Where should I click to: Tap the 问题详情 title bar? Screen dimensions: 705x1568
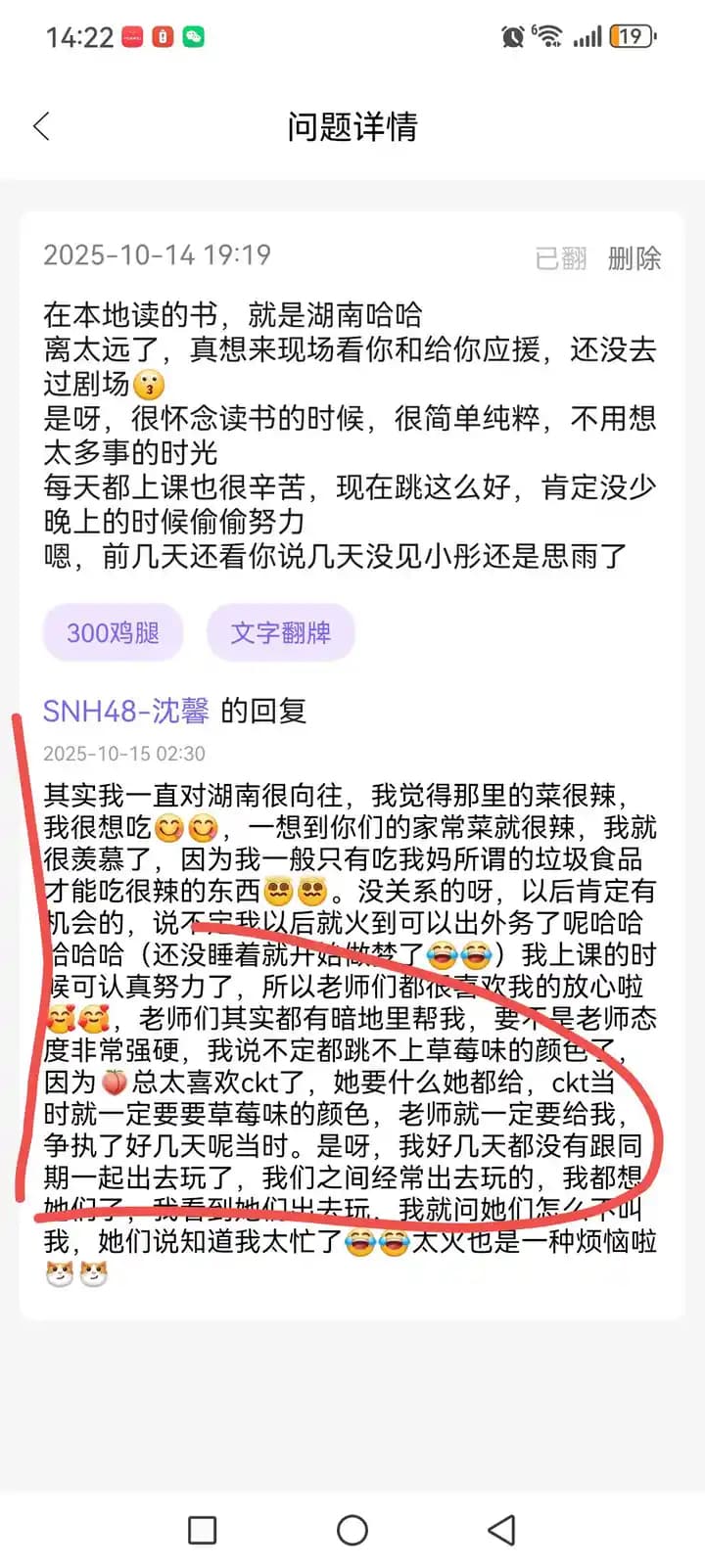(x=352, y=127)
